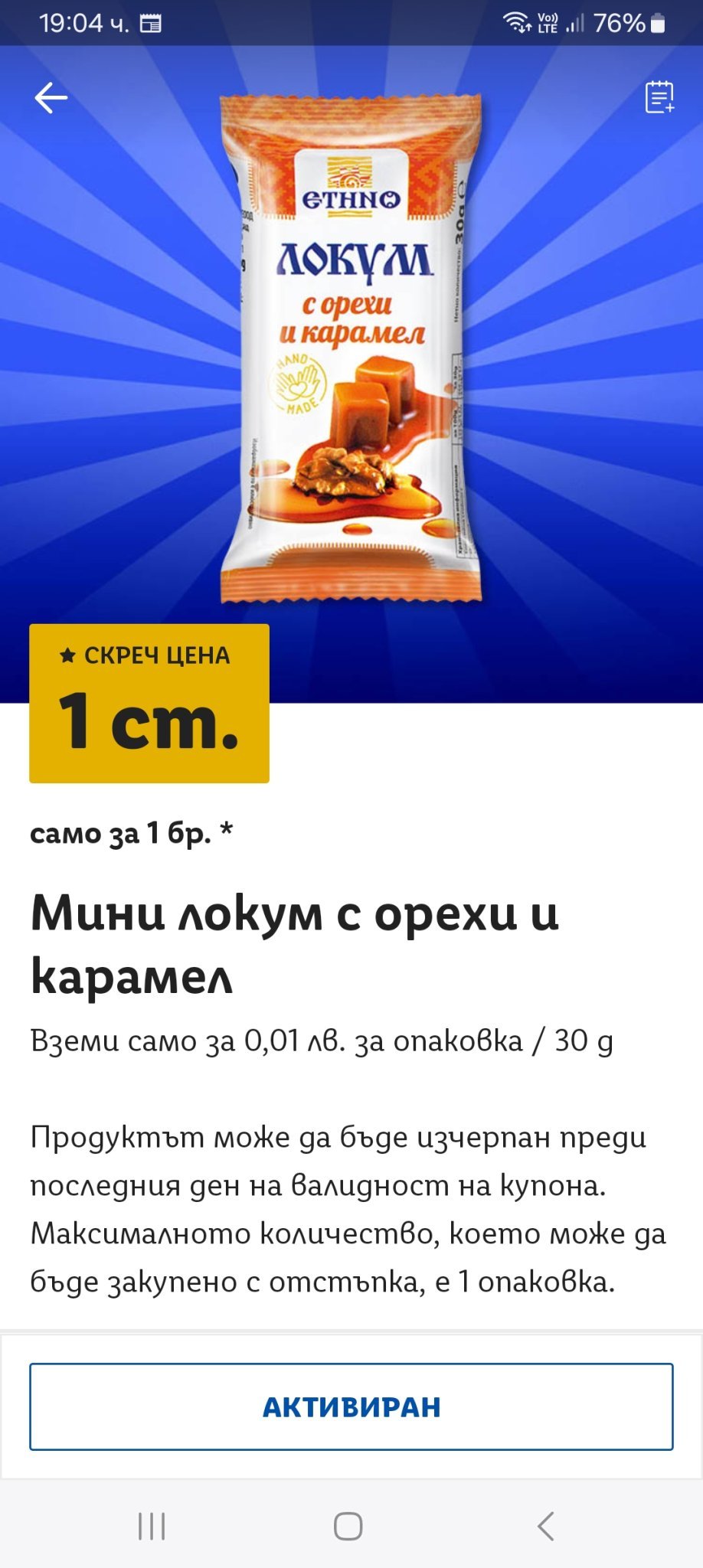
Task: Tap the АКТИВИРАН coupon button
Action: [x=351, y=1406]
